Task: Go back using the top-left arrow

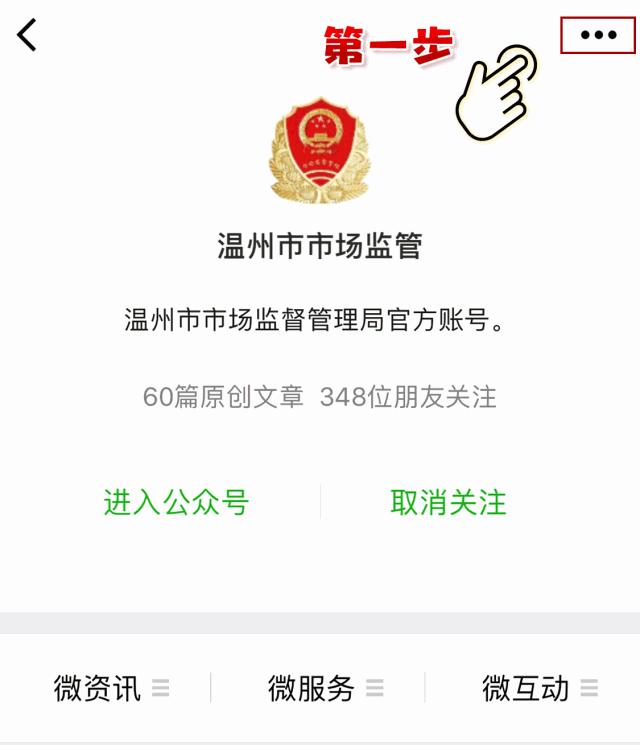Action: pyautogui.click(x=27, y=35)
